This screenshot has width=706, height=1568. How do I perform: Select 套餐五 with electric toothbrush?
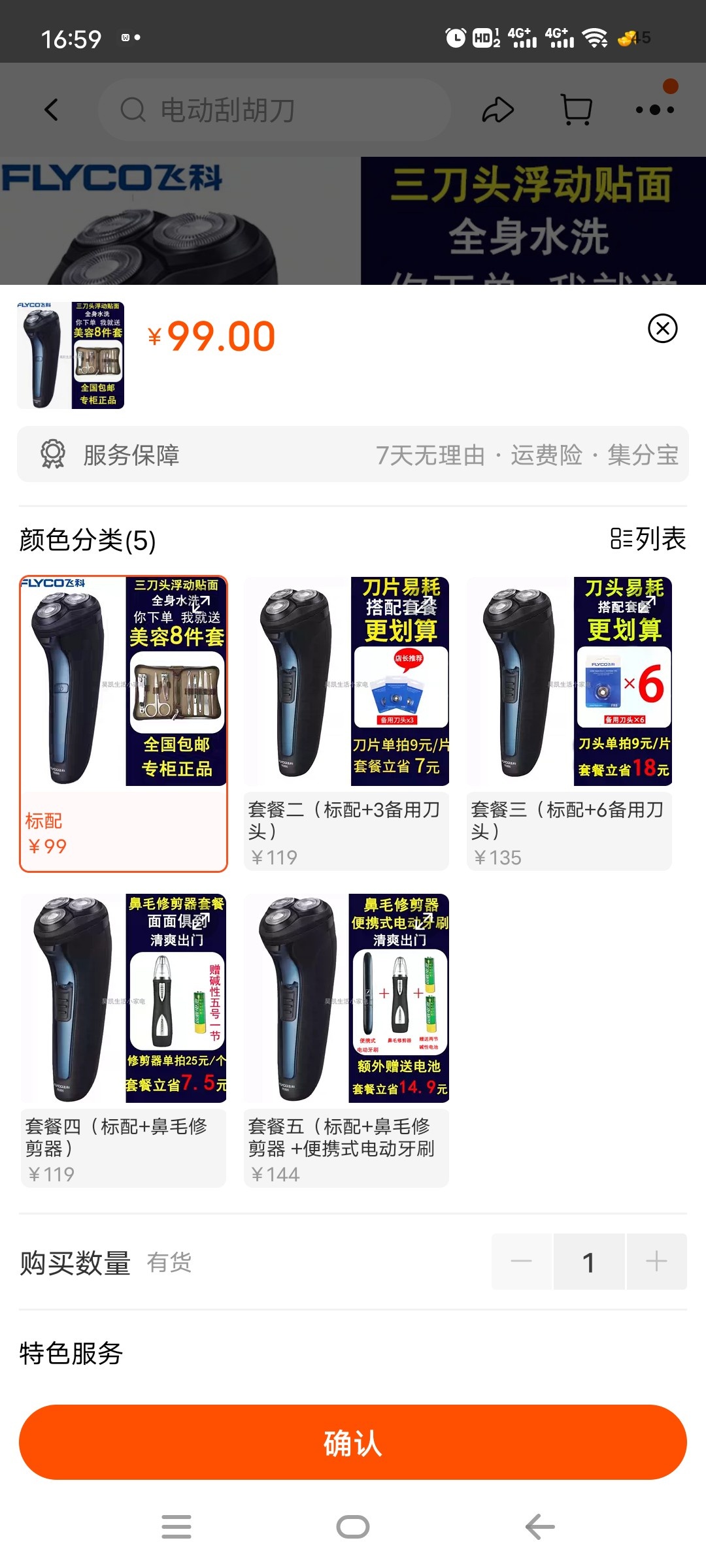pos(346,1040)
